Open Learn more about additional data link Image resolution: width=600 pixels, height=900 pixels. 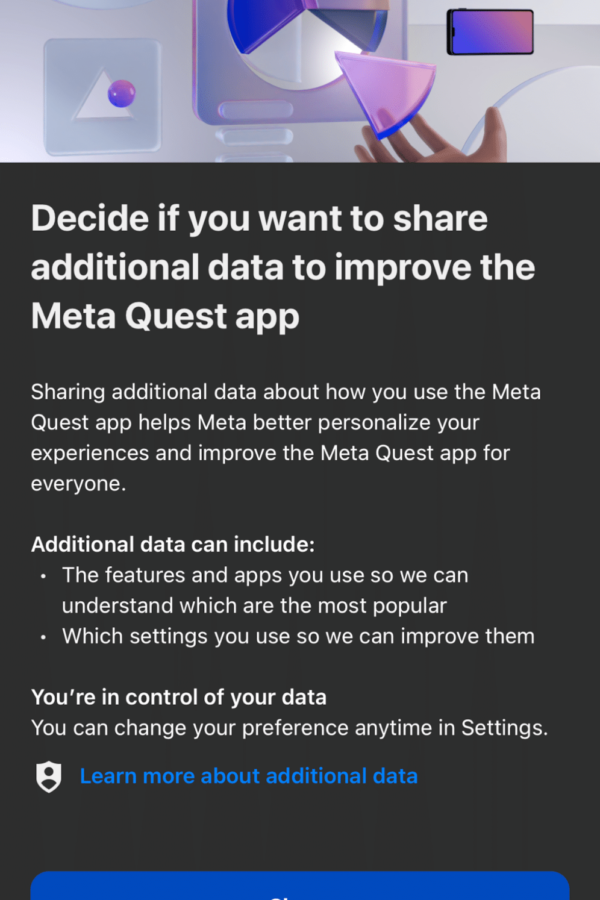pos(248,776)
